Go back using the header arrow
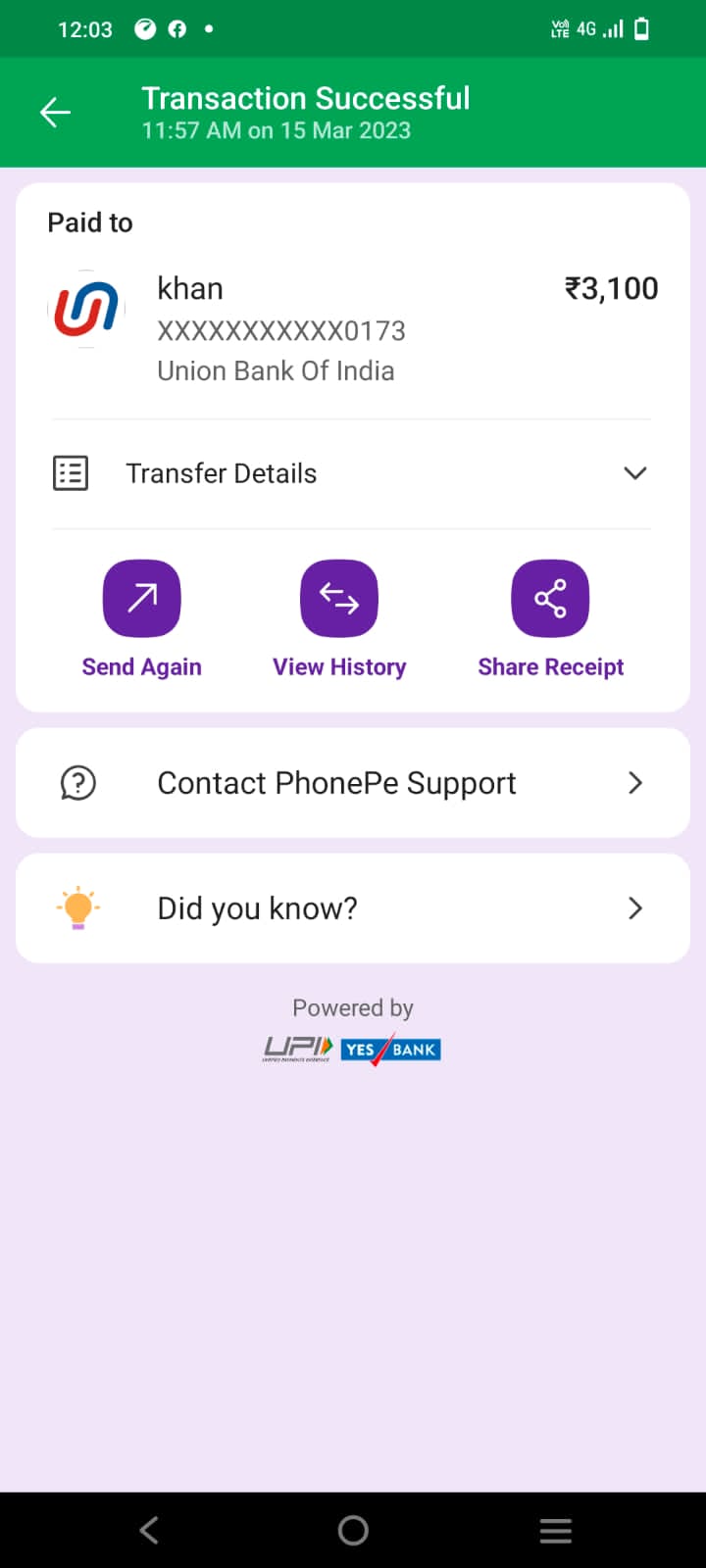Image resolution: width=706 pixels, height=1568 pixels. pos(55,113)
